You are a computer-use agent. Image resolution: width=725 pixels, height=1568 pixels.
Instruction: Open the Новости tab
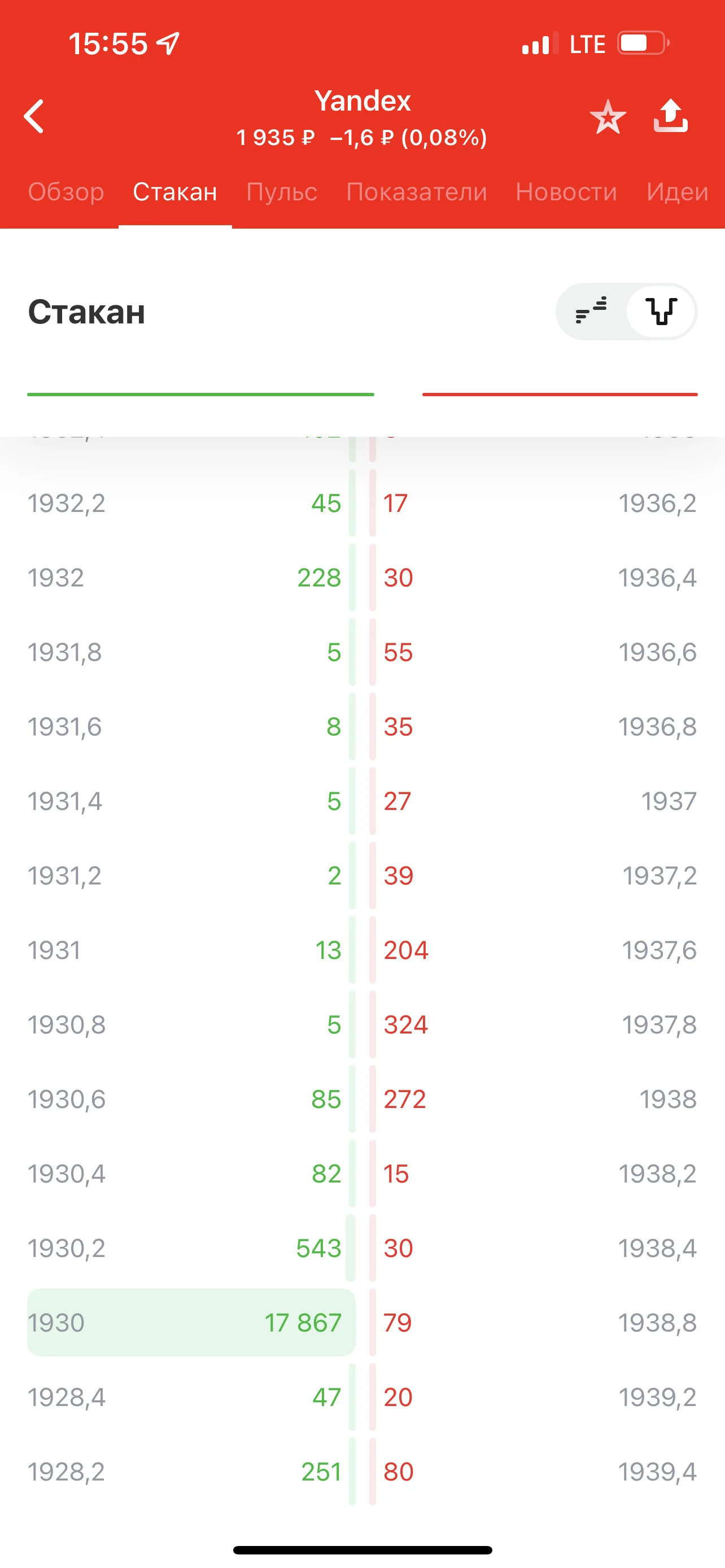click(566, 192)
